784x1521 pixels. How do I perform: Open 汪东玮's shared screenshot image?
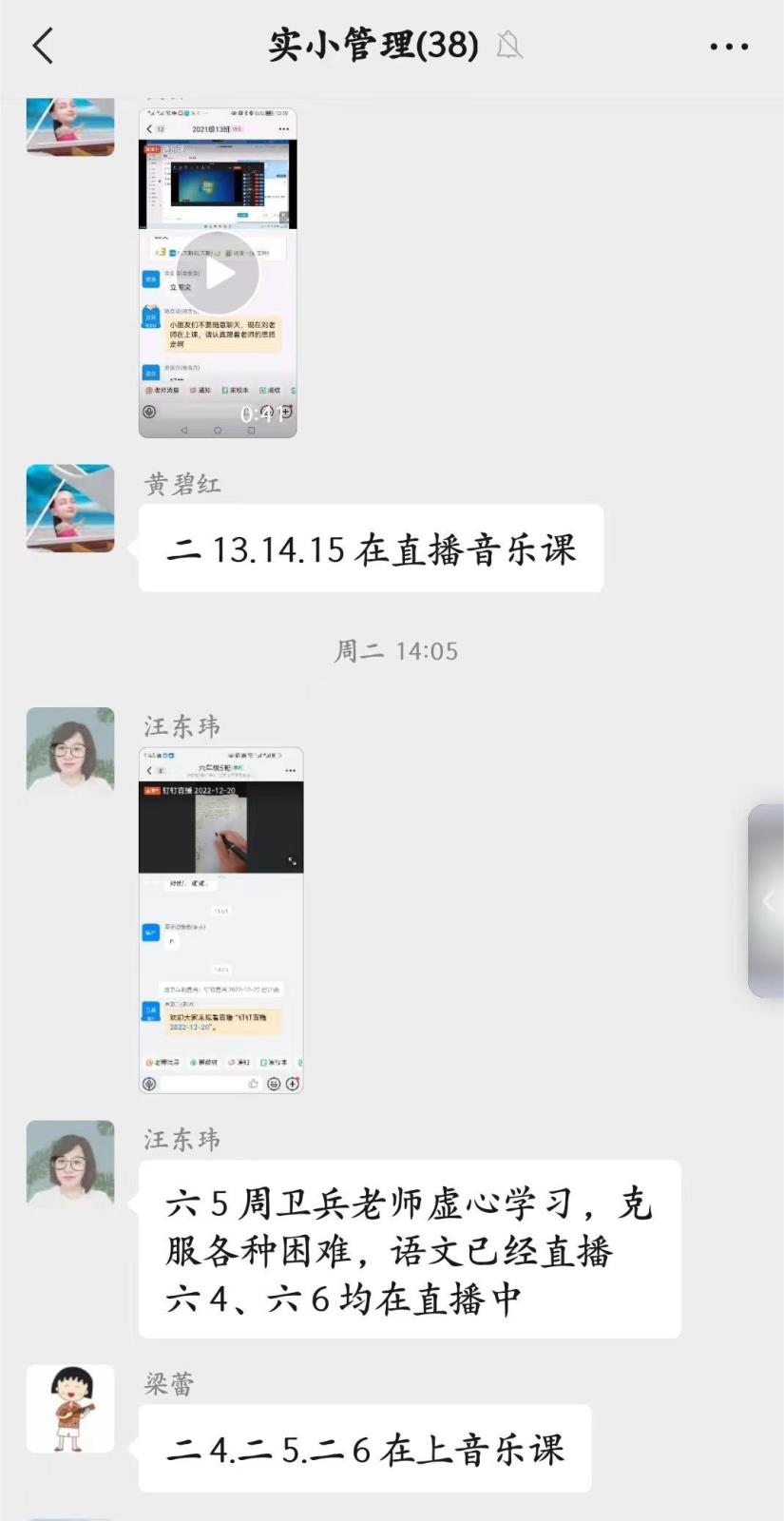tap(220, 920)
